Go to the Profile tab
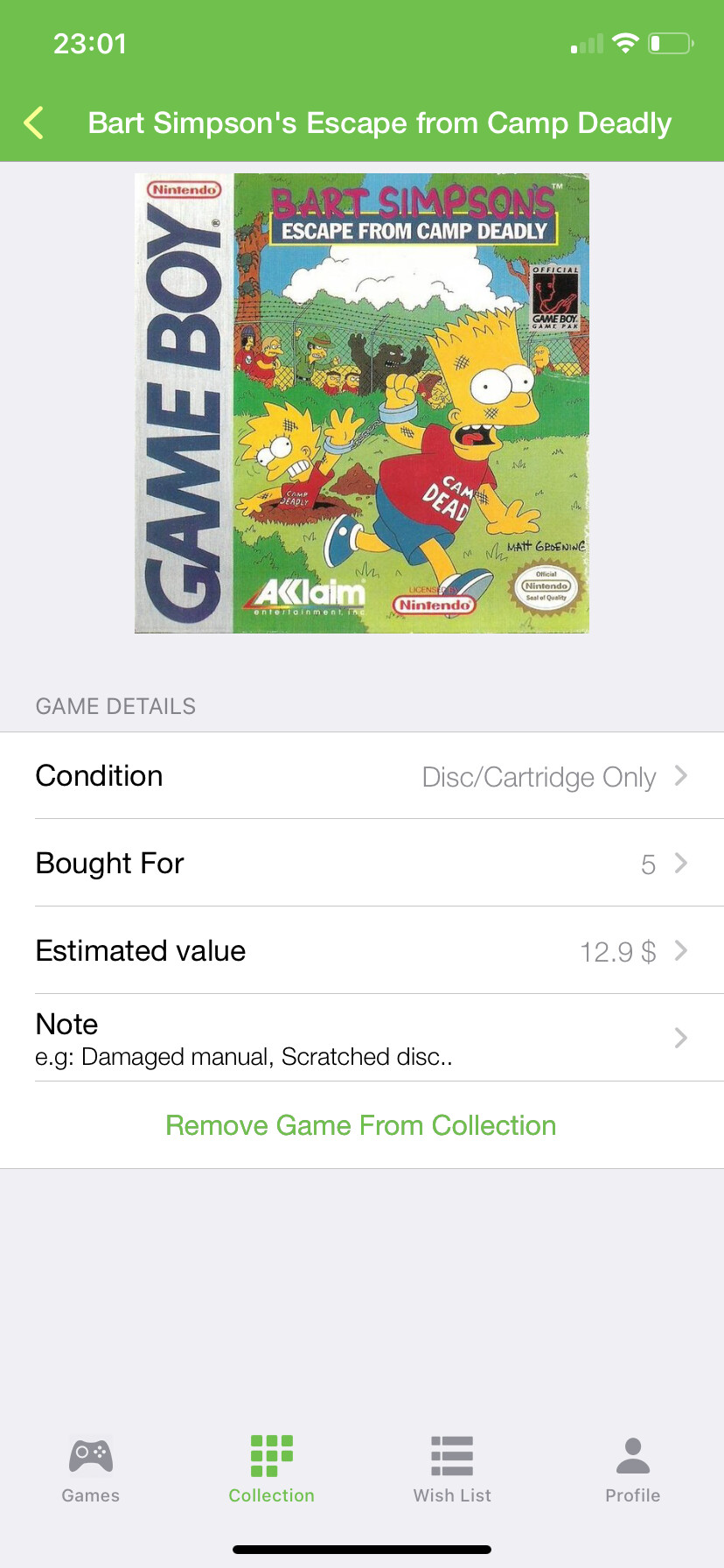 click(x=633, y=1470)
